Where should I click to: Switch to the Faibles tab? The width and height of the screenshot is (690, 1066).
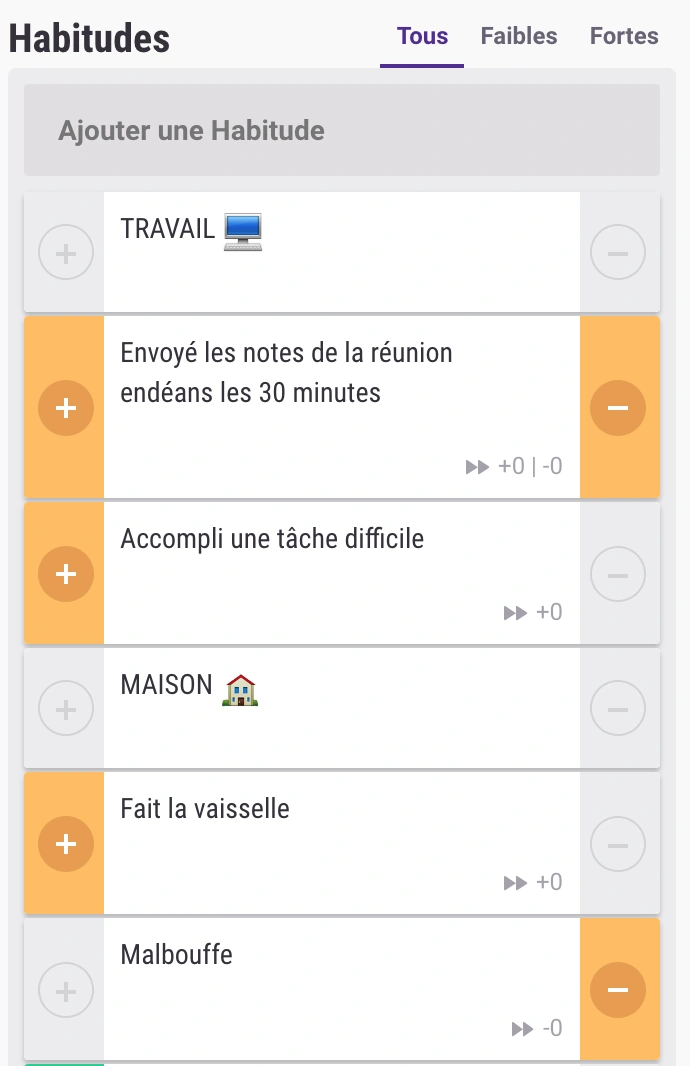click(x=518, y=37)
